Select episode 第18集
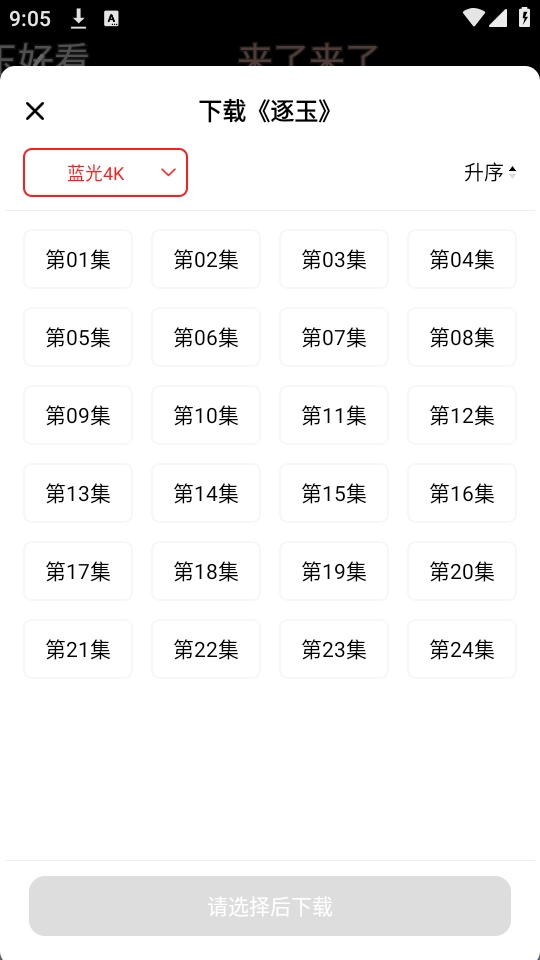Image resolution: width=540 pixels, height=960 pixels. tap(206, 571)
